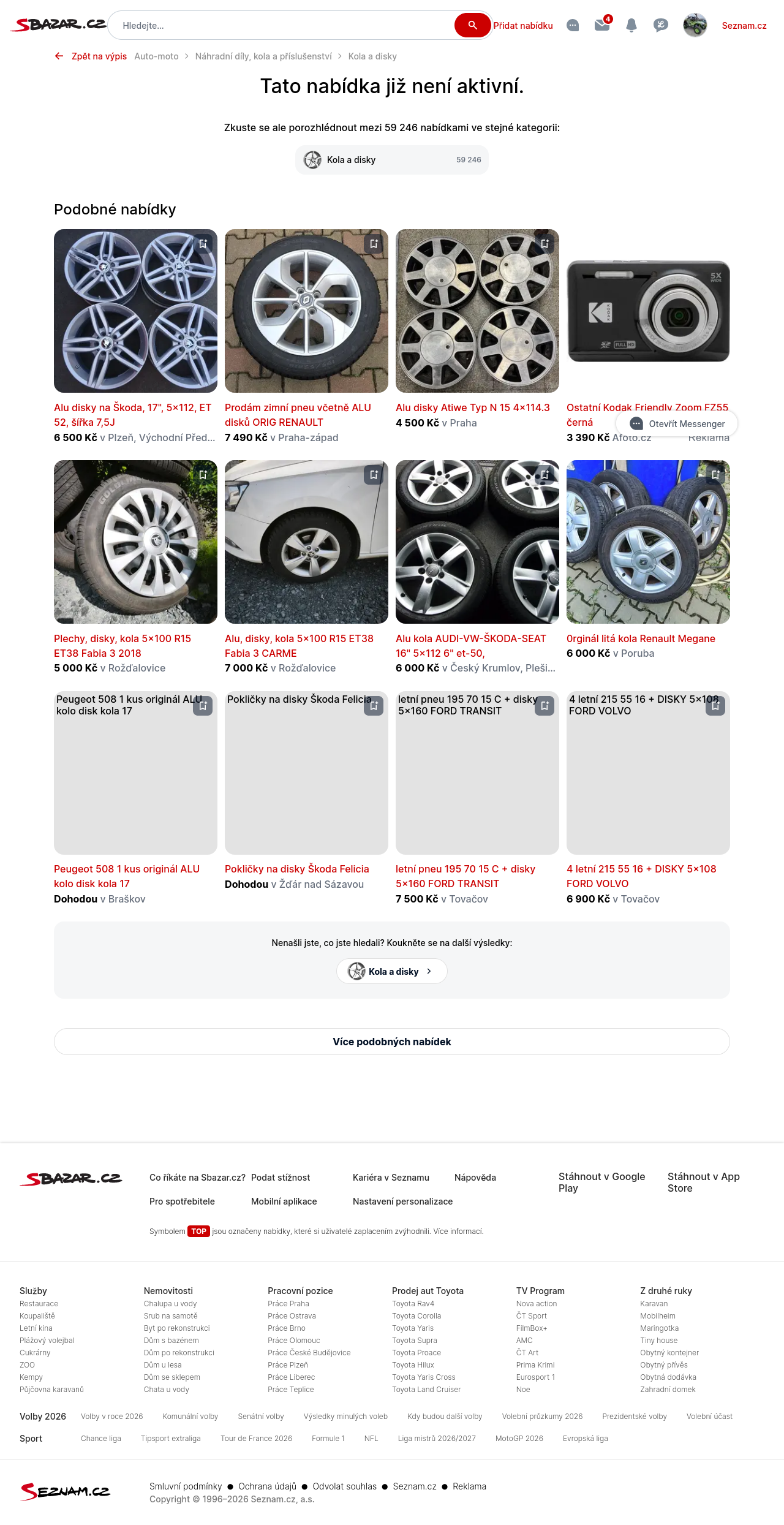
Task: Open the Plechy, disky, kola Fabia 3 2018 listing
Action: pos(123,646)
